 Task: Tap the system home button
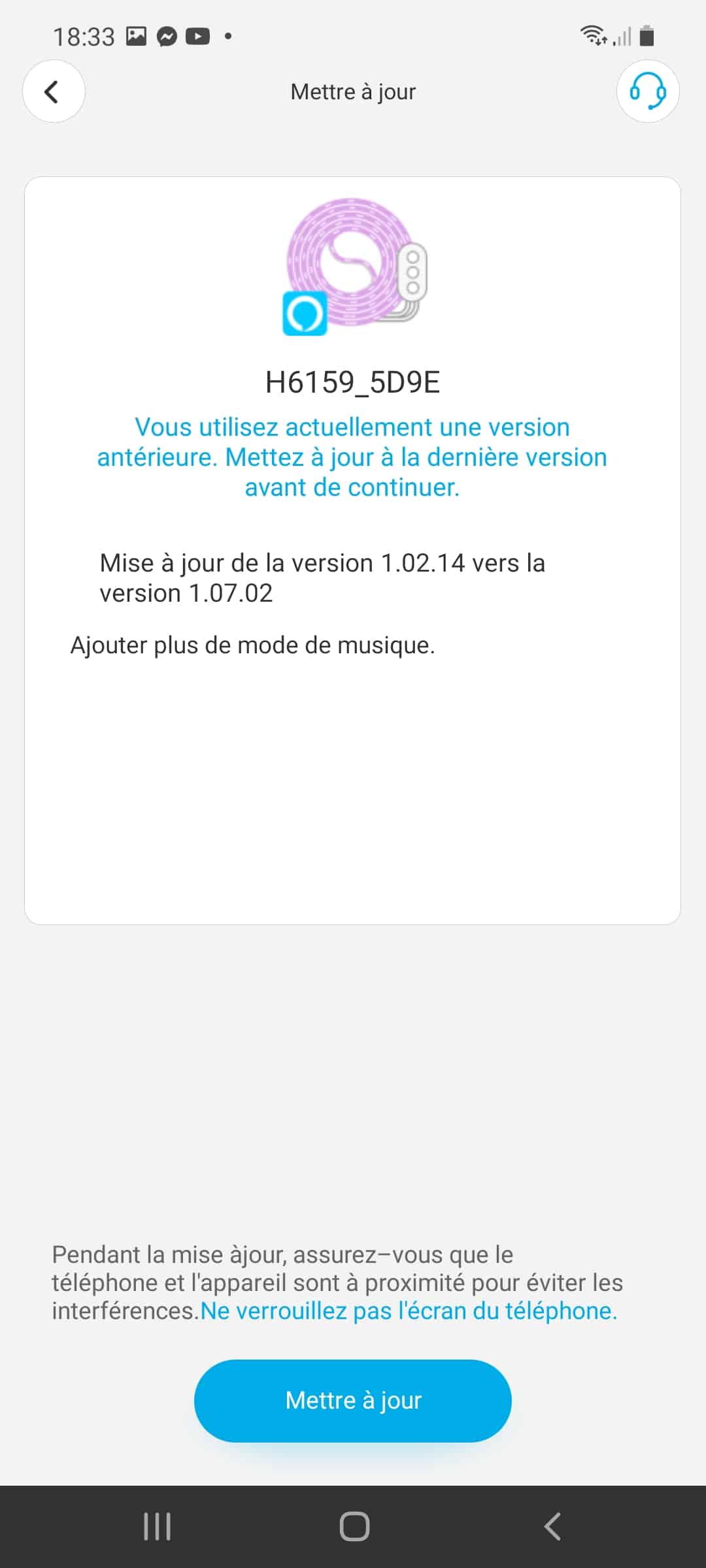click(354, 1527)
